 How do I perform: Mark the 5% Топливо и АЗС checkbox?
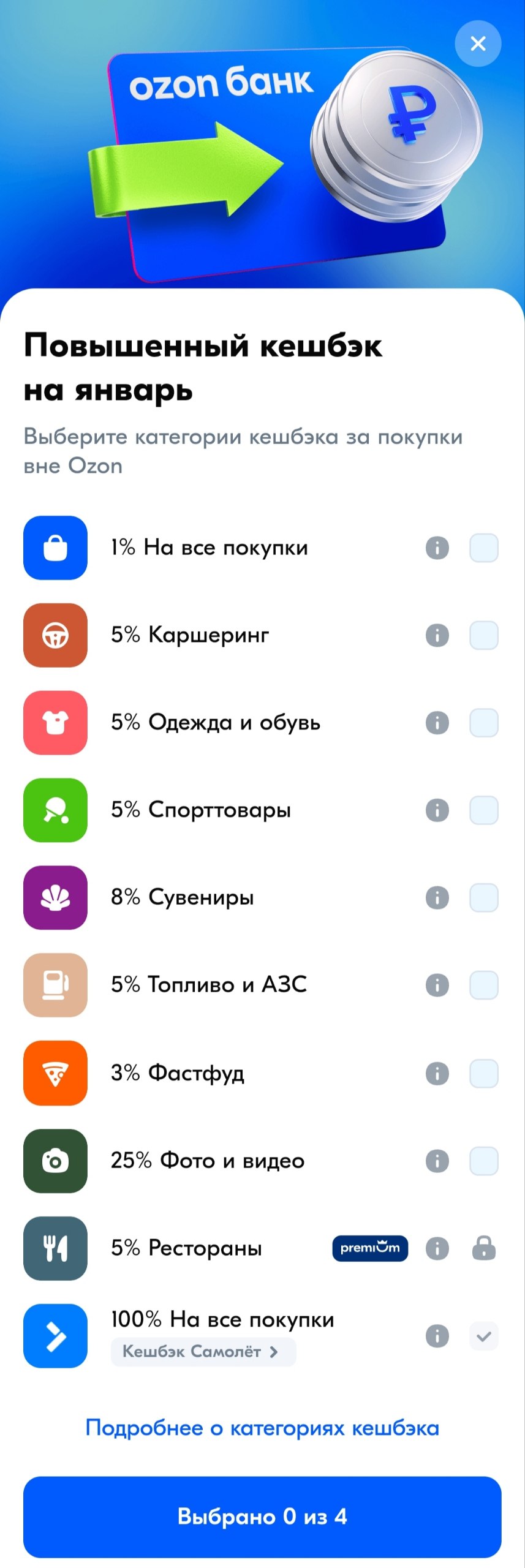(x=483, y=985)
